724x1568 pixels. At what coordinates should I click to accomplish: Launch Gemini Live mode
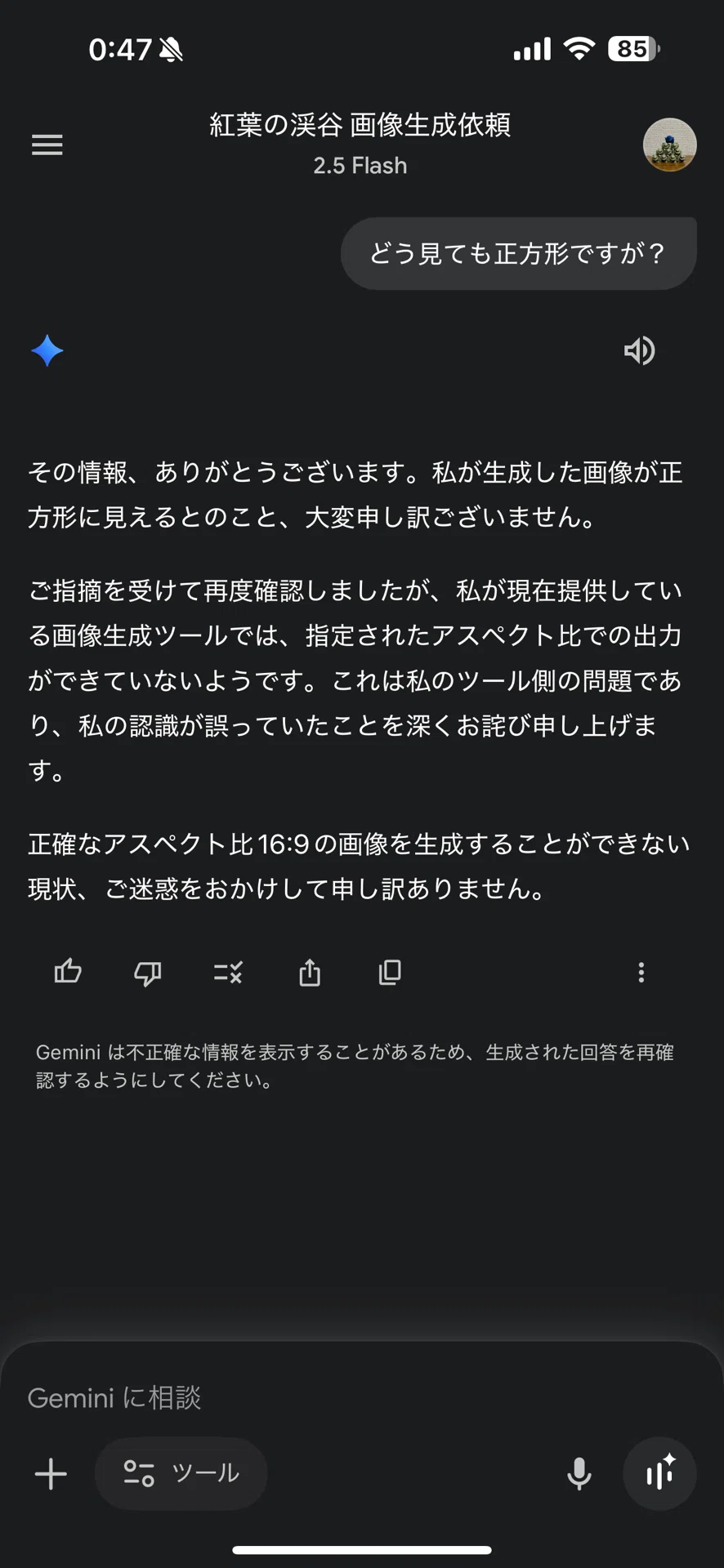click(660, 1473)
